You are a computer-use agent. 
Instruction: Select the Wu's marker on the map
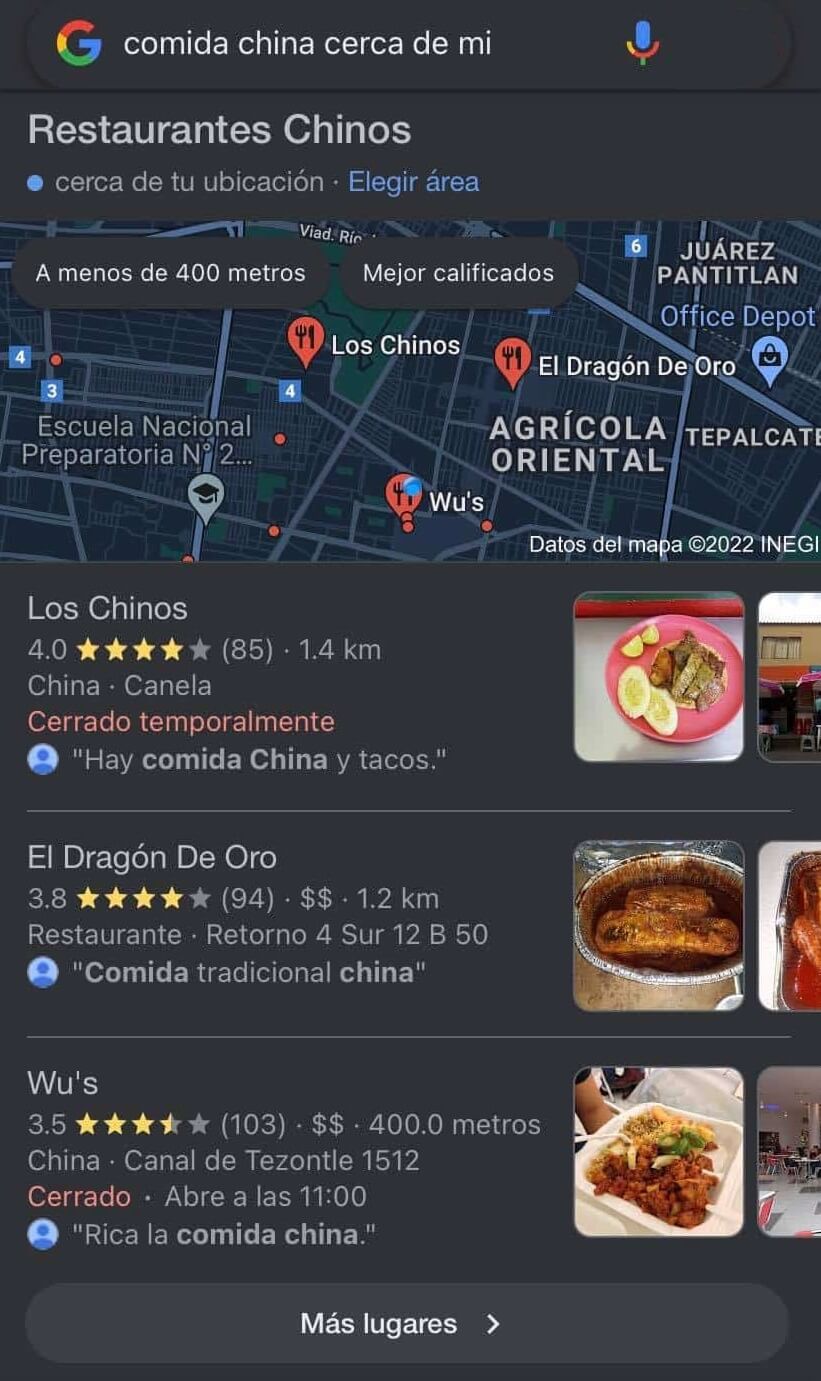click(404, 494)
